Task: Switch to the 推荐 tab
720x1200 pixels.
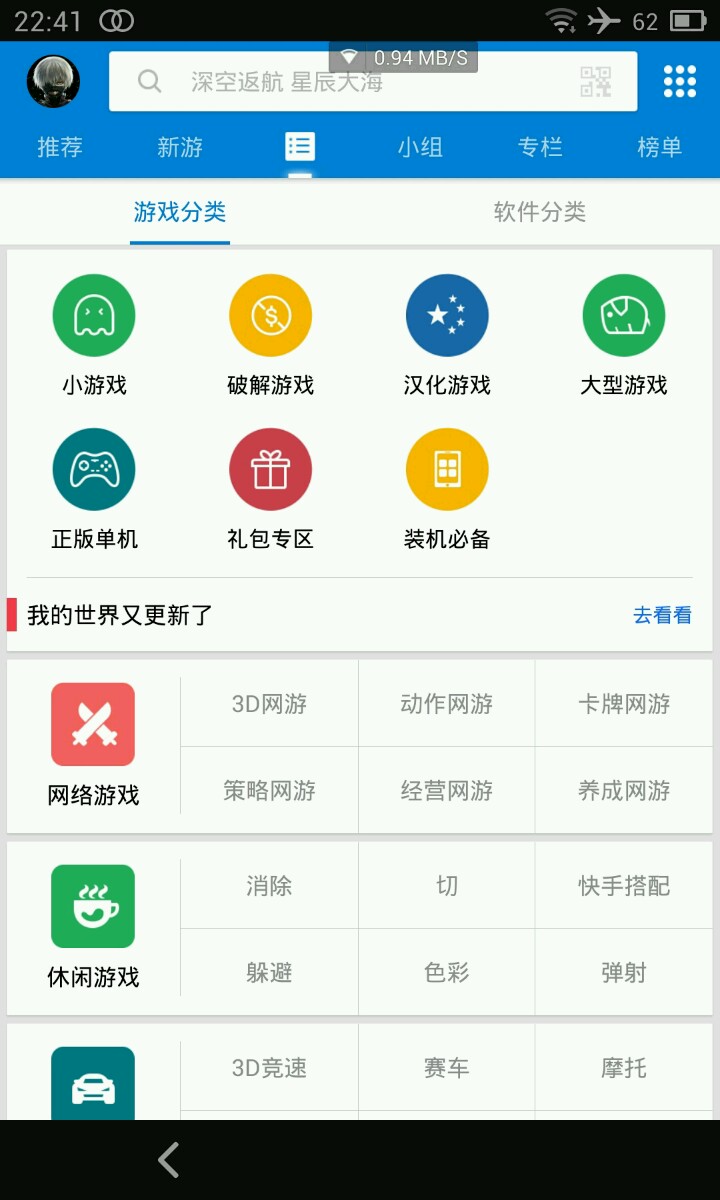Action: pyautogui.click(x=60, y=148)
